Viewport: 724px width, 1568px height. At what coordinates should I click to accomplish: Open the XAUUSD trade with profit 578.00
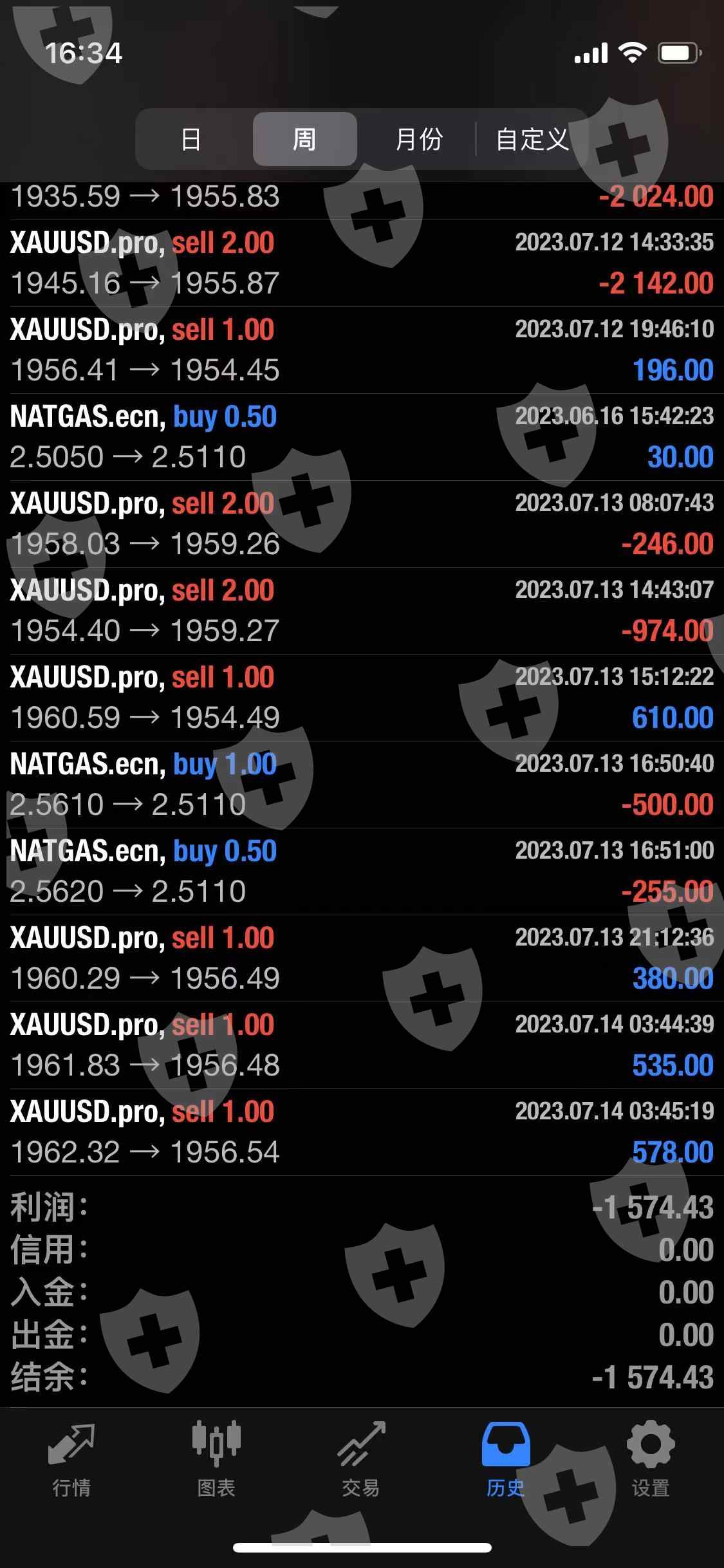click(362, 1132)
